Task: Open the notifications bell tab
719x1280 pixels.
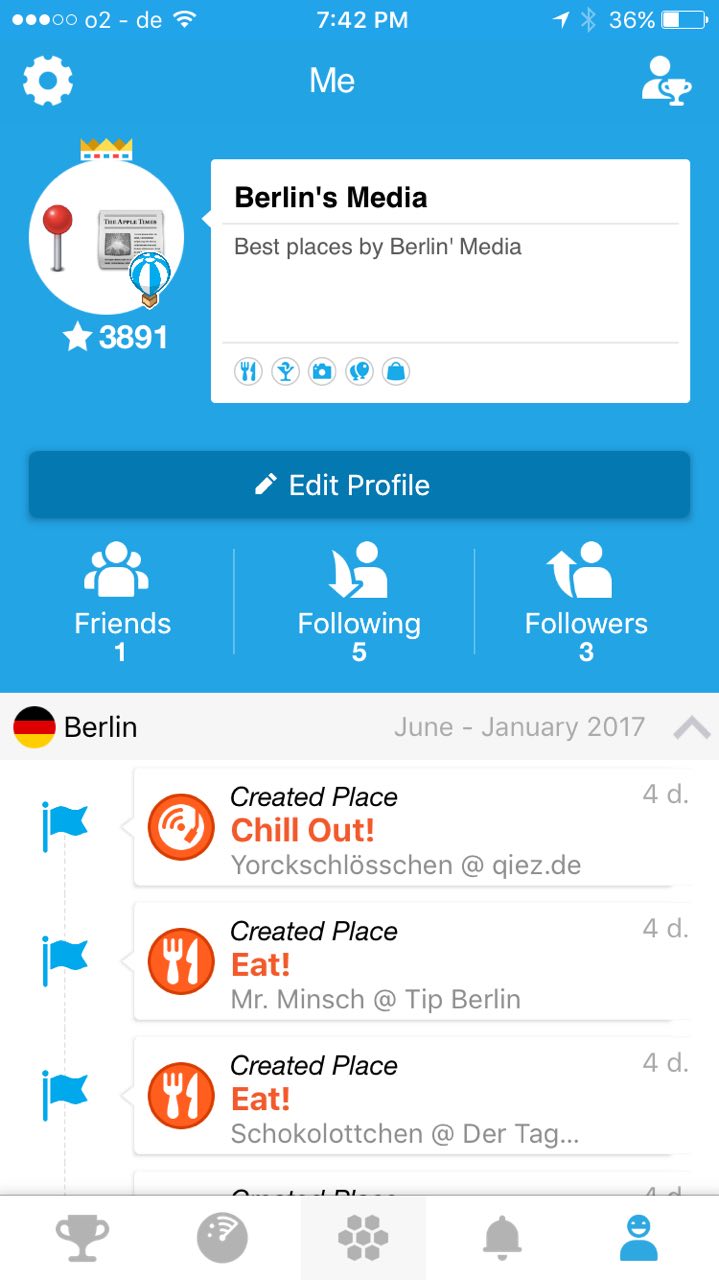Action: pyautogui.click(x=502, y=1240)
